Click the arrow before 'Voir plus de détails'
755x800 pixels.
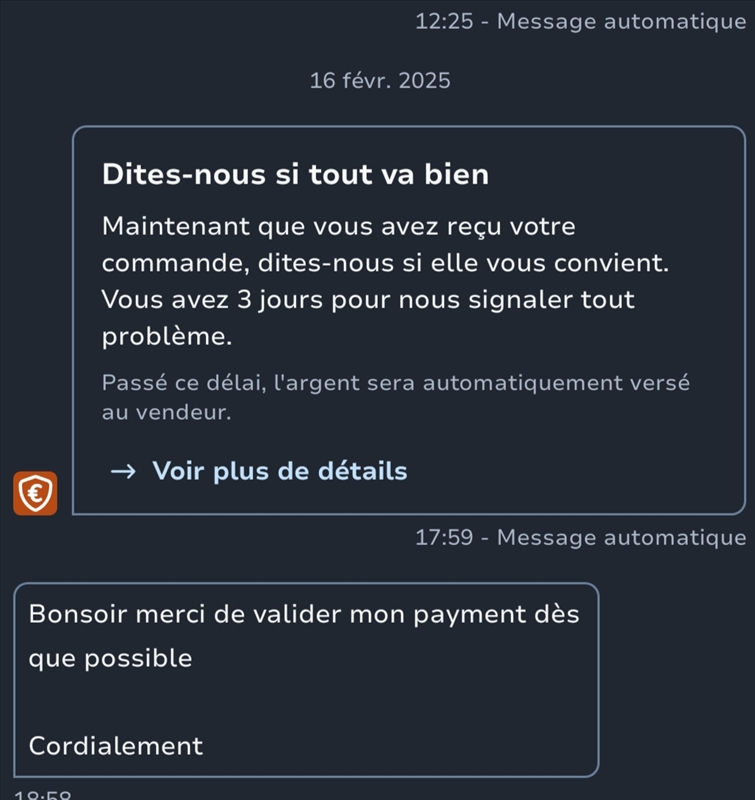[122, 471]
